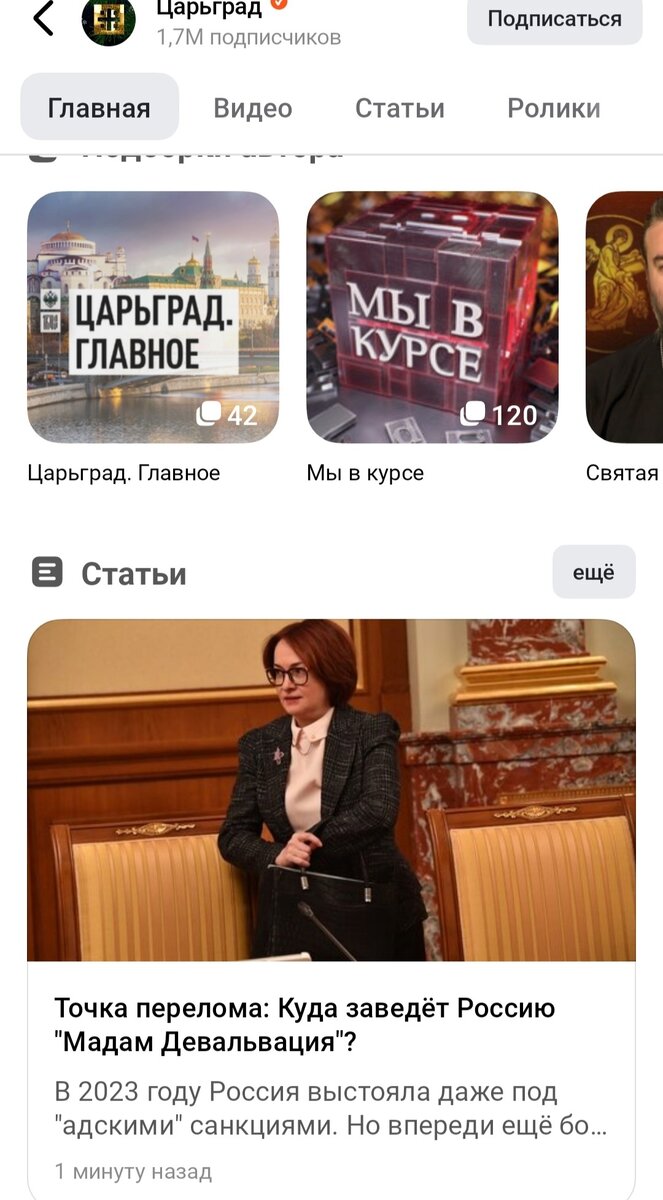Go back using the arrow icon
Image resolution: width=663 pixels, height=1200 pixels.
[43, 18]
